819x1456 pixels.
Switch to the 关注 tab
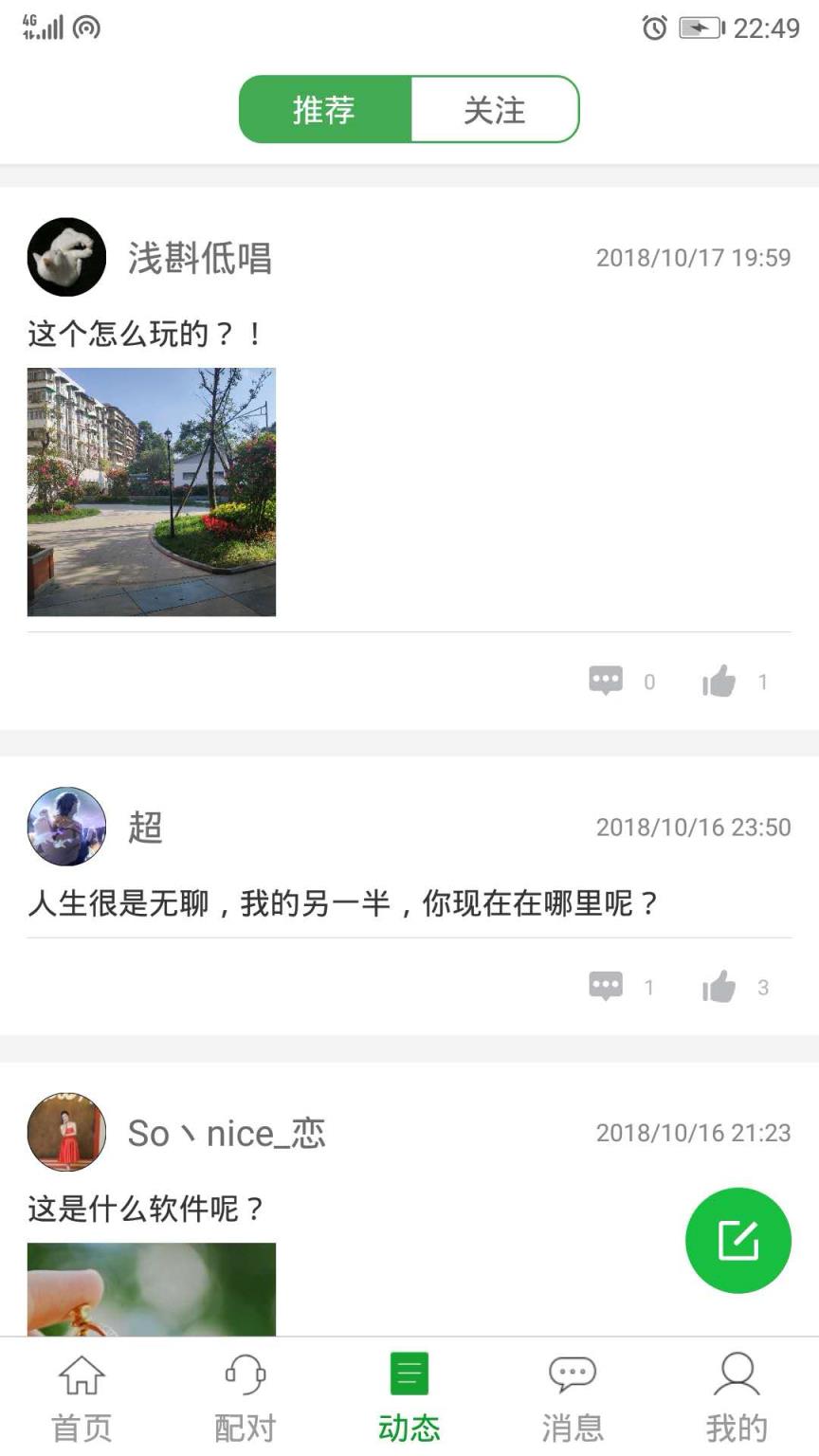click(494, 110)
